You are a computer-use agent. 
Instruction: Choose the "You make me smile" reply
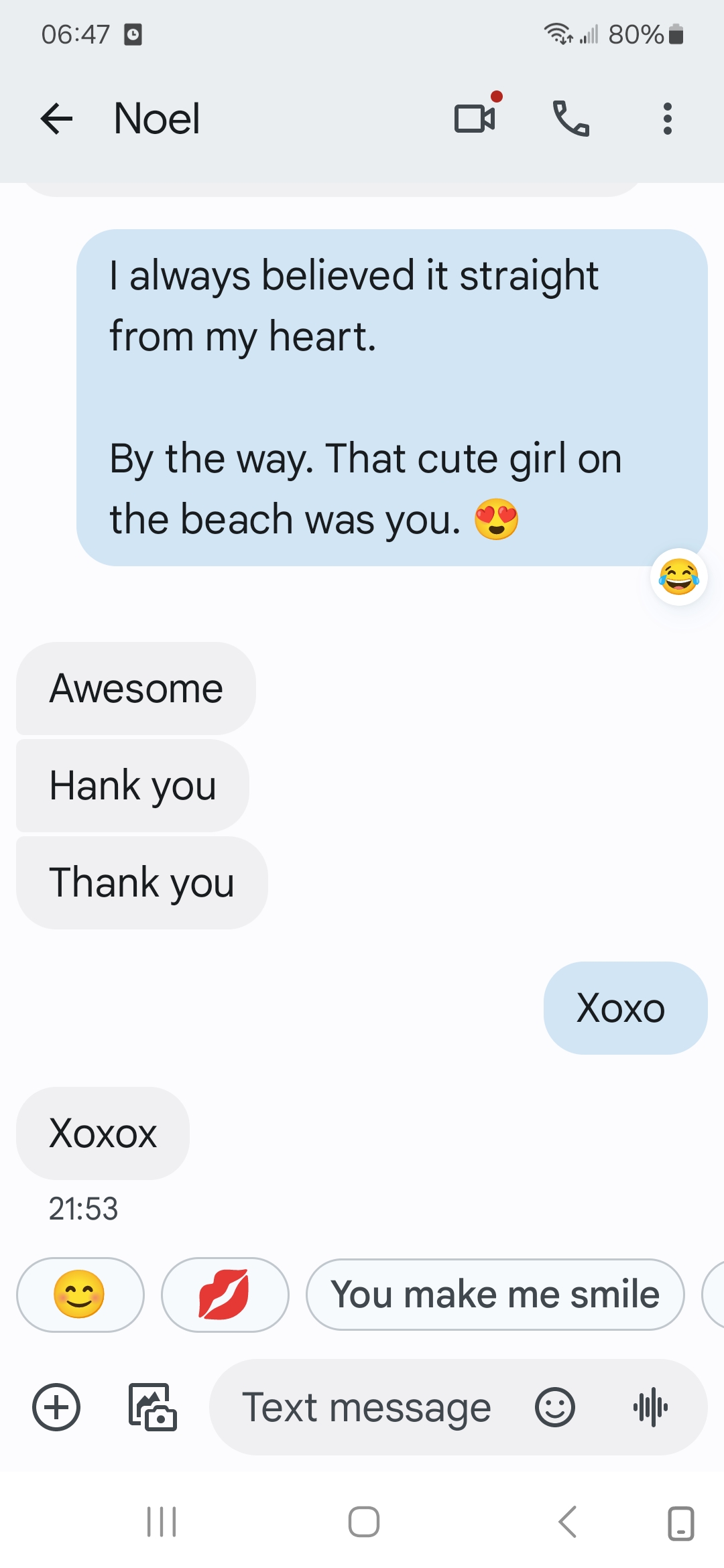coord(495,1294)
